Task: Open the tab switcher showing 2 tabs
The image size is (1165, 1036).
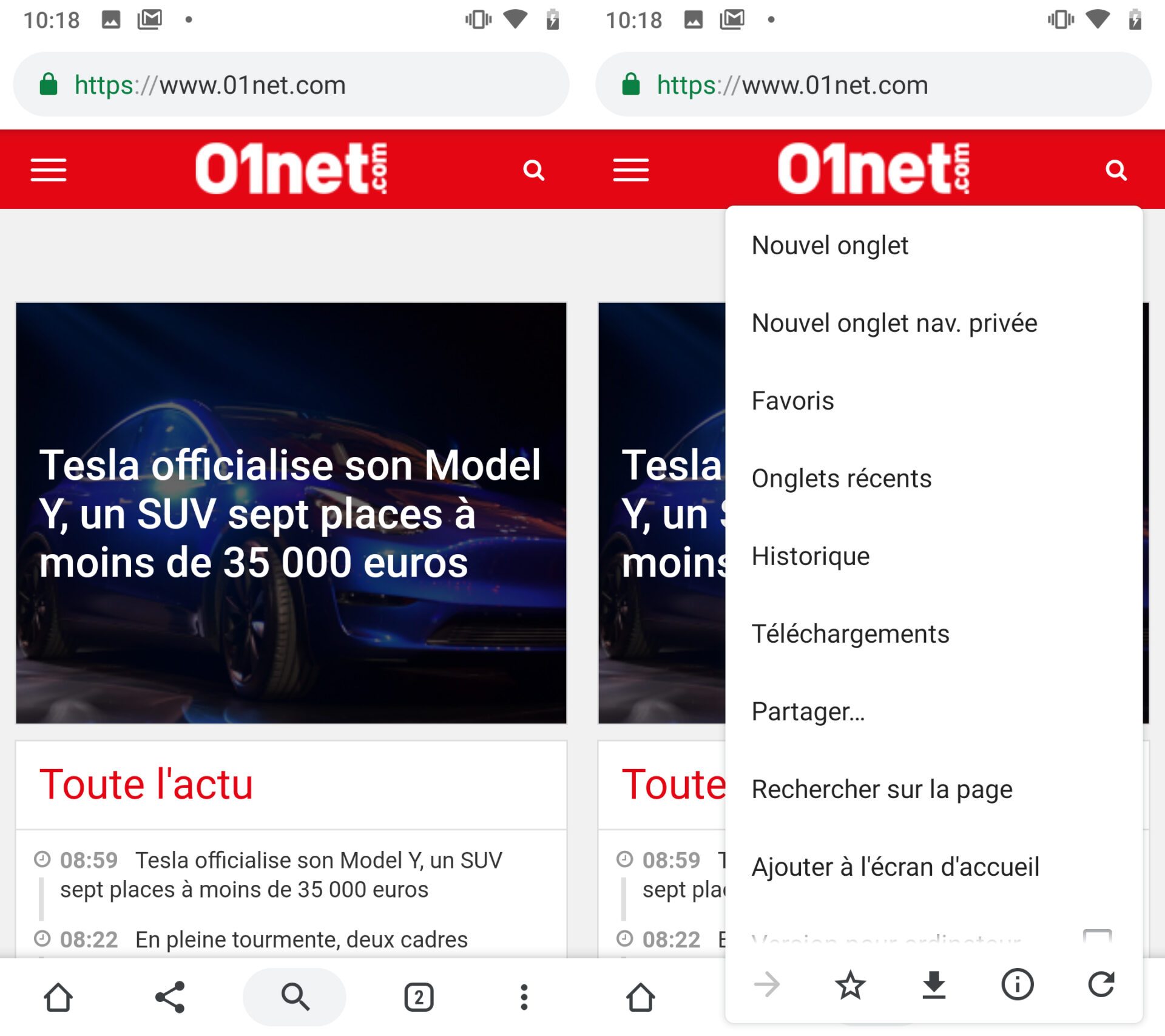Action: tap(419, 997)
